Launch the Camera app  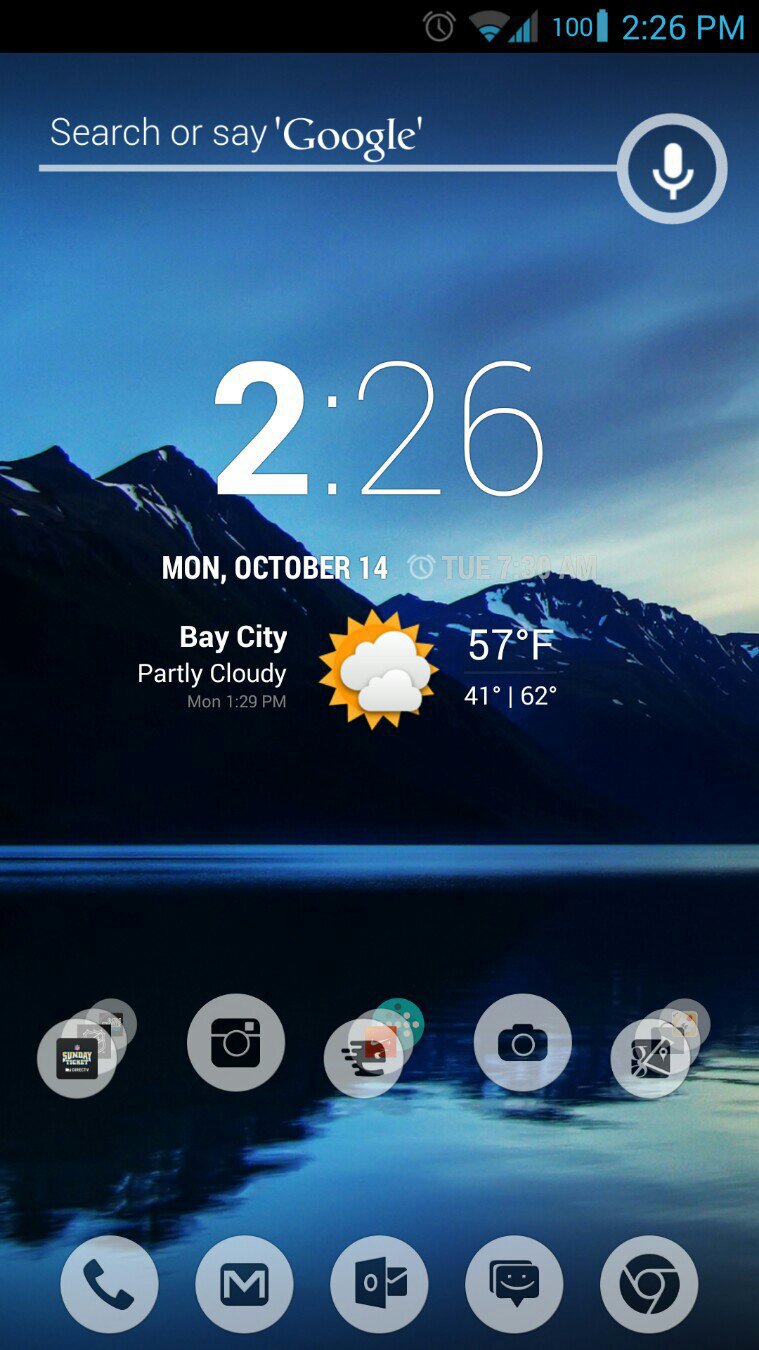tap(522, 1043)
